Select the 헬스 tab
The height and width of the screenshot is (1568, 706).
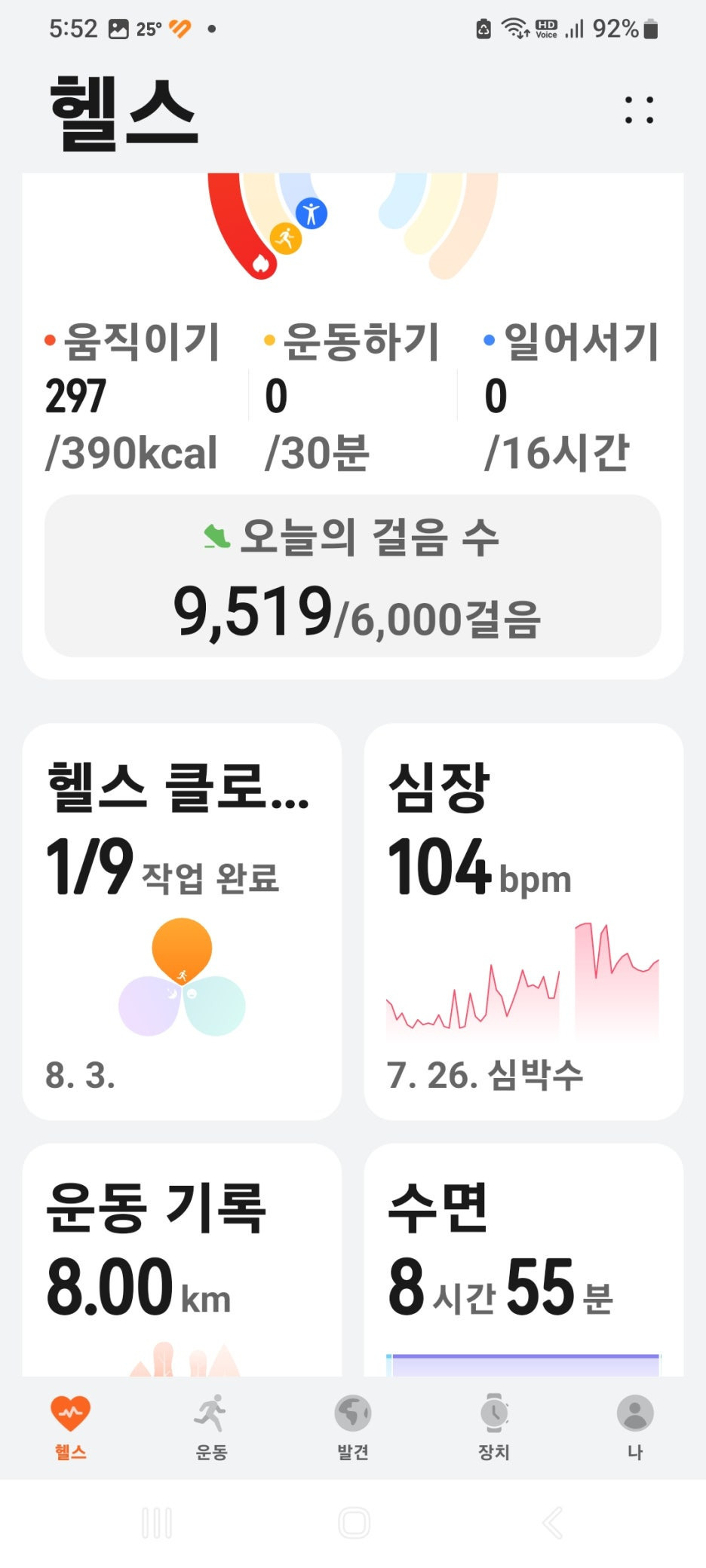point(70,1427)
